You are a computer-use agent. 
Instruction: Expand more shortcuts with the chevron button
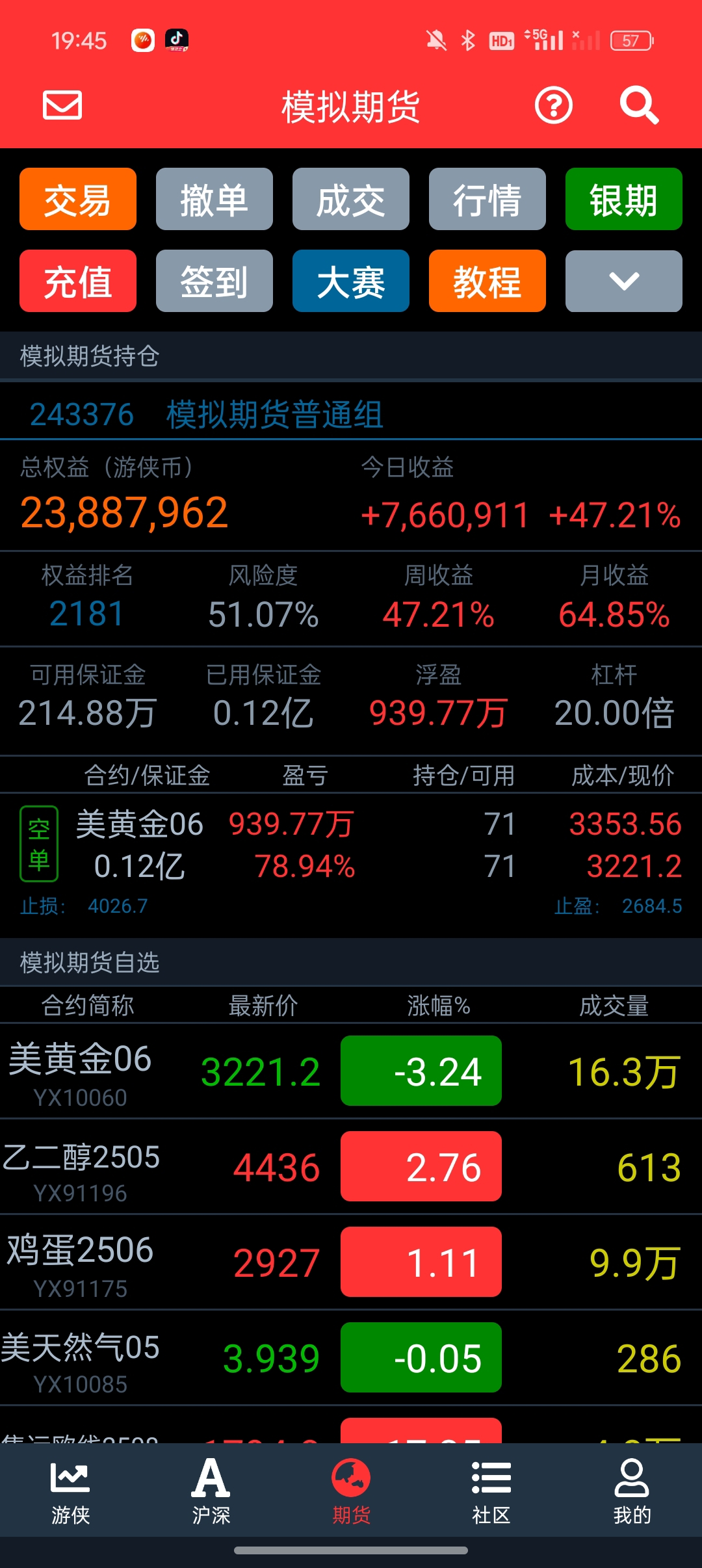coord(624,281)
